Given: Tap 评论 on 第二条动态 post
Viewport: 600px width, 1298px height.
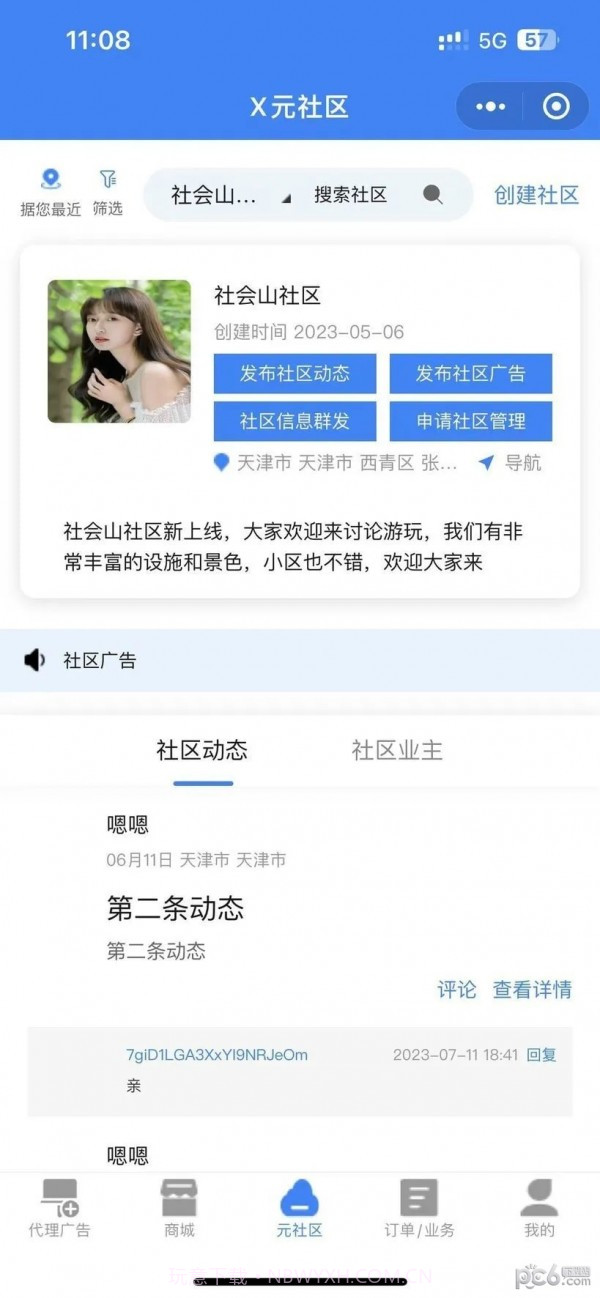Looking at the screenshot, I should point(457,989).
